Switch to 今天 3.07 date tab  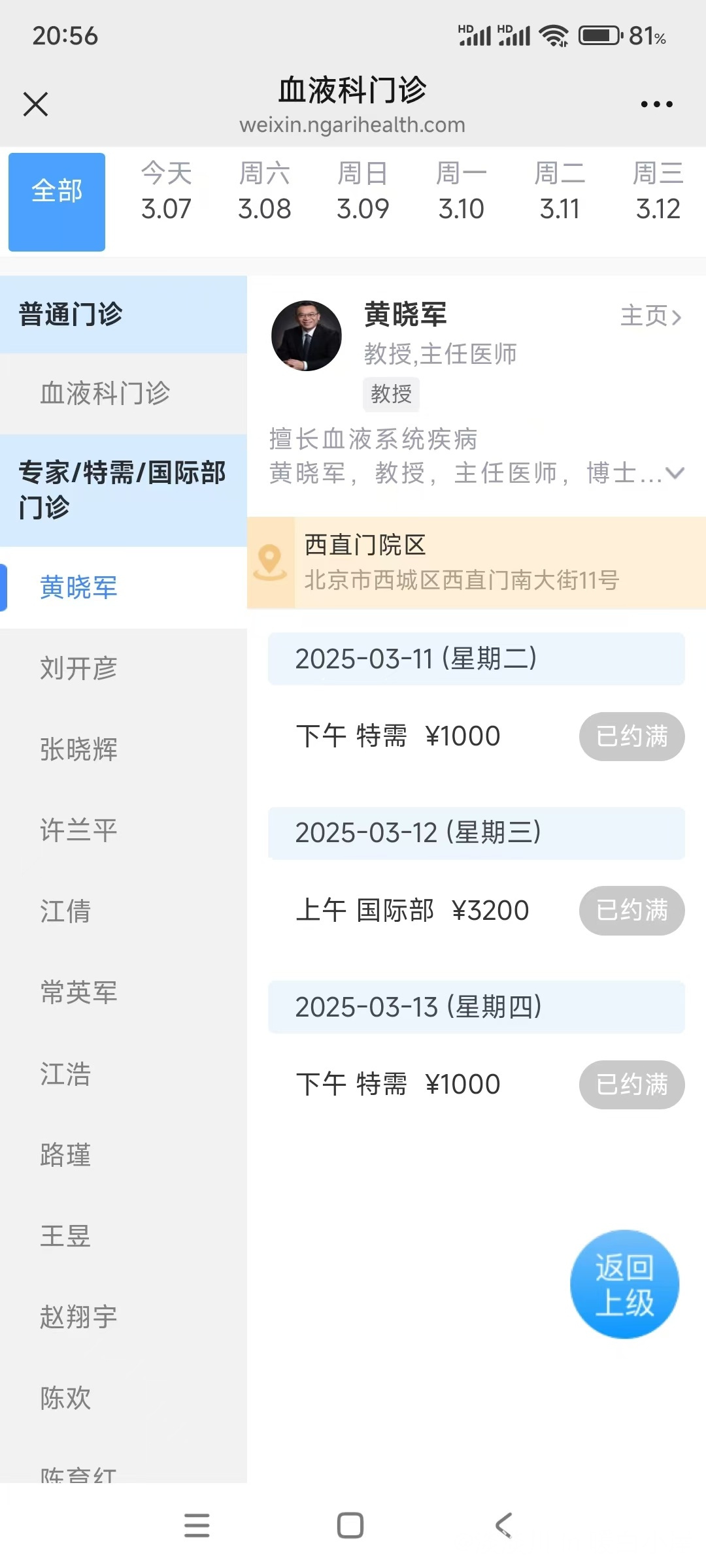coord(167,191)
